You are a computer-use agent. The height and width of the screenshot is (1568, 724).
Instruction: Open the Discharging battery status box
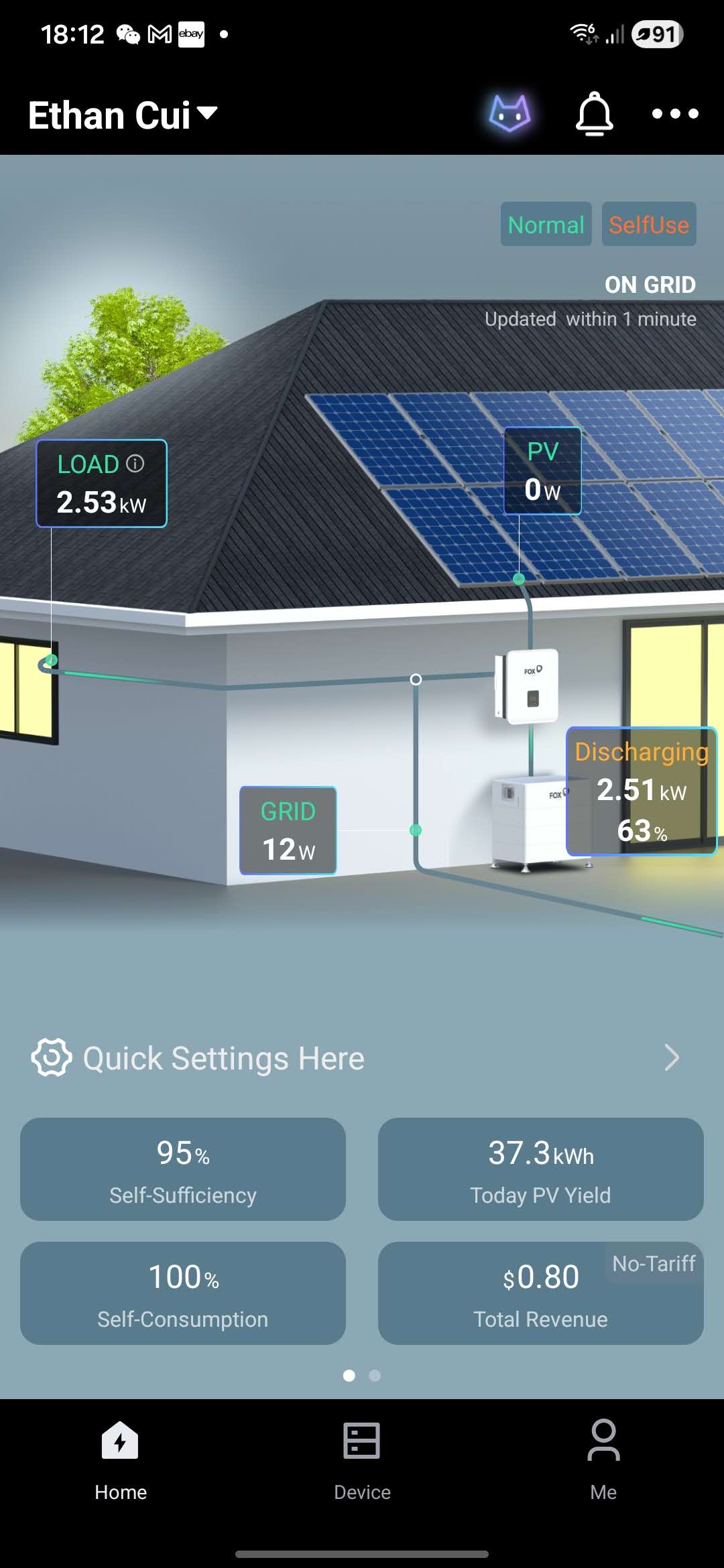tap(641, 791)
